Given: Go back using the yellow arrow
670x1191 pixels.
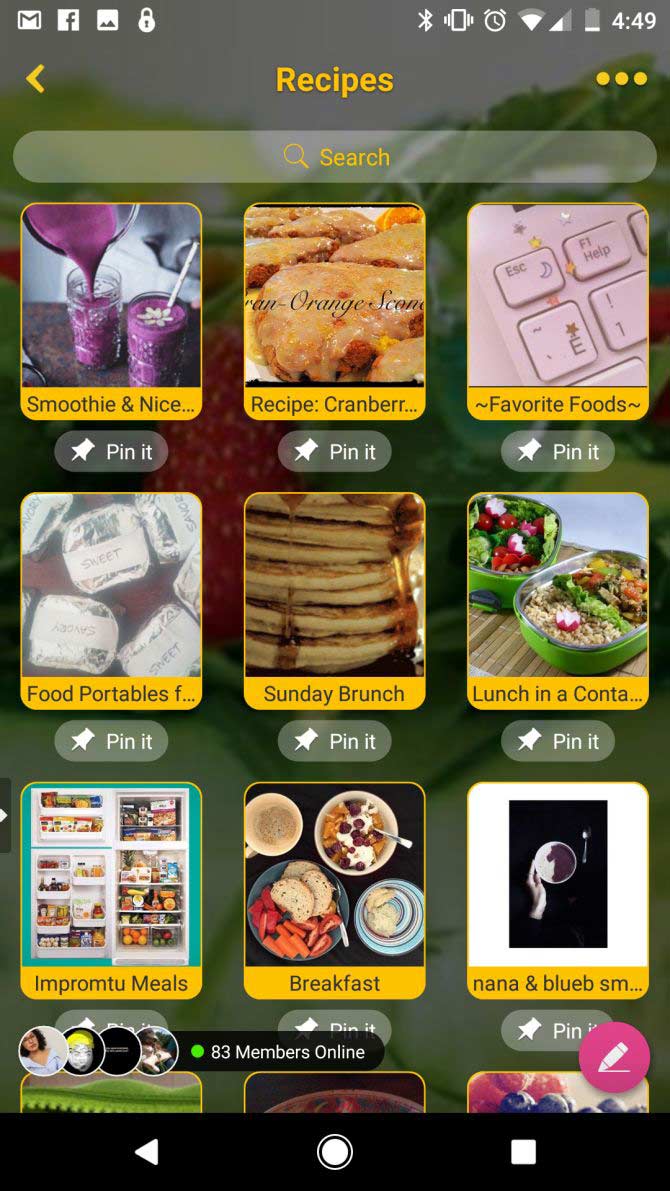Looking at the screenshot, I should click(x=35, y=79).
